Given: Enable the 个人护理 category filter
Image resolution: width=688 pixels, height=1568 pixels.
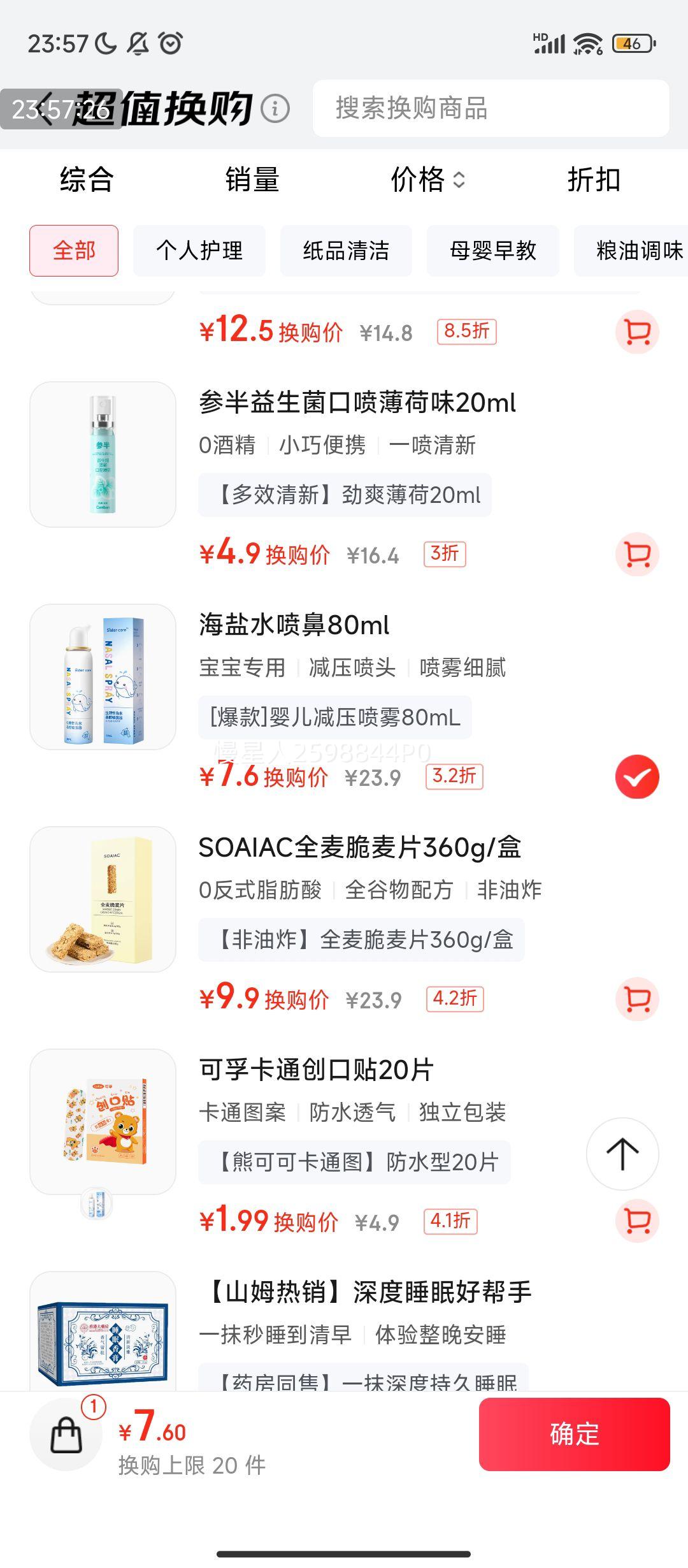Looking at the screenshot, I should pyautogui.click(x=199, y=251).
